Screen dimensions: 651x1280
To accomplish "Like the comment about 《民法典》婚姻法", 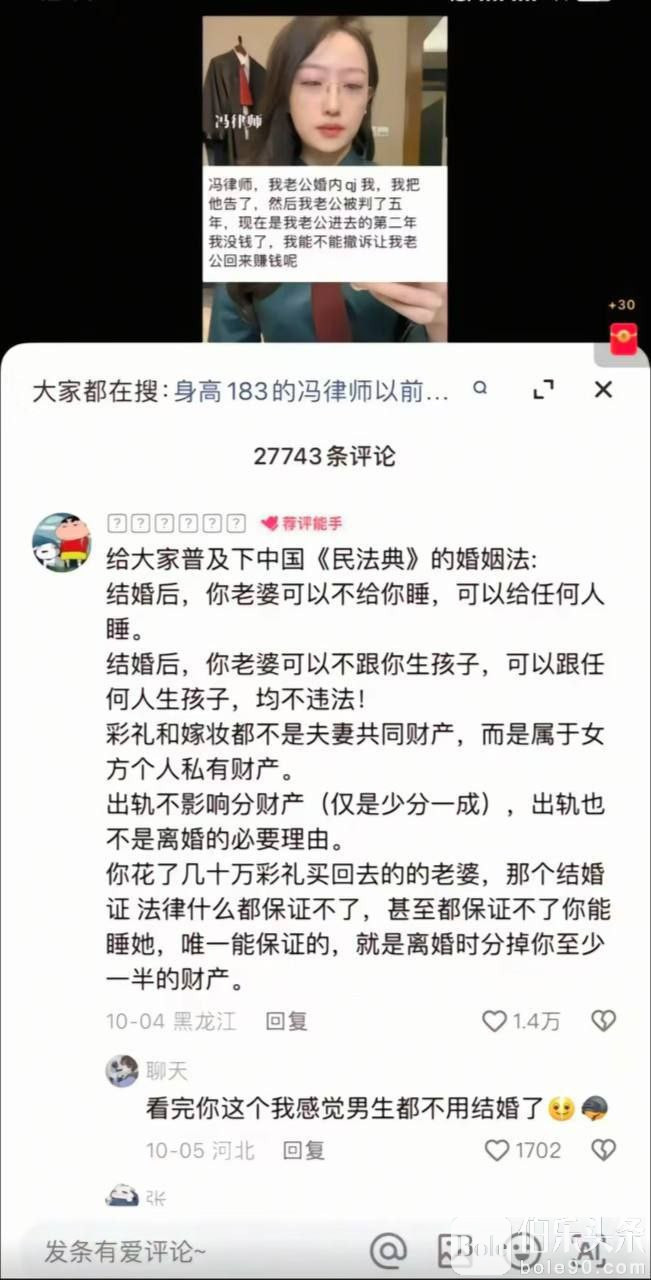I will (495, 1021).
